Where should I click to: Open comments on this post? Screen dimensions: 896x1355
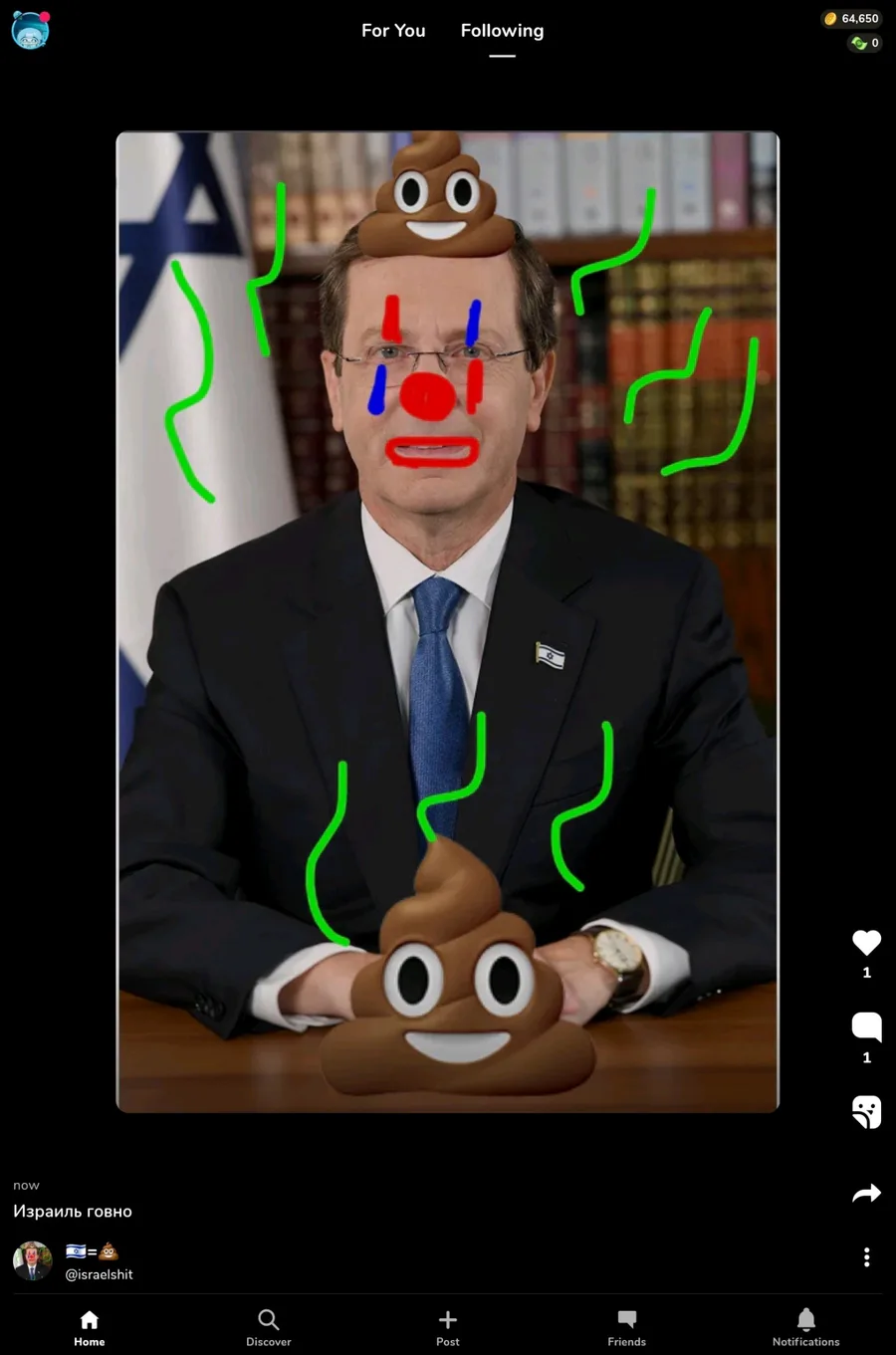866,1026
